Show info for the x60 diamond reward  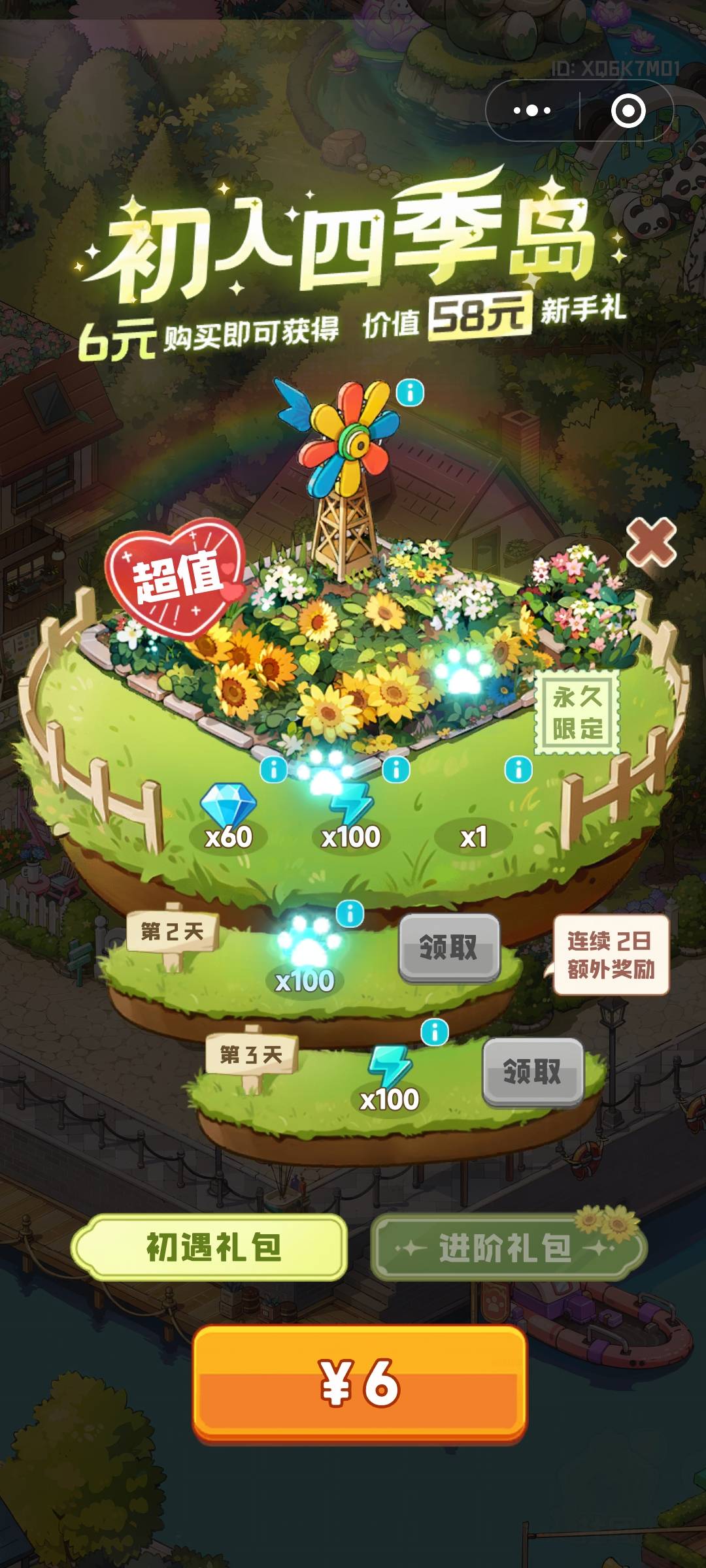pyautogui.click(x=273, y=770)
